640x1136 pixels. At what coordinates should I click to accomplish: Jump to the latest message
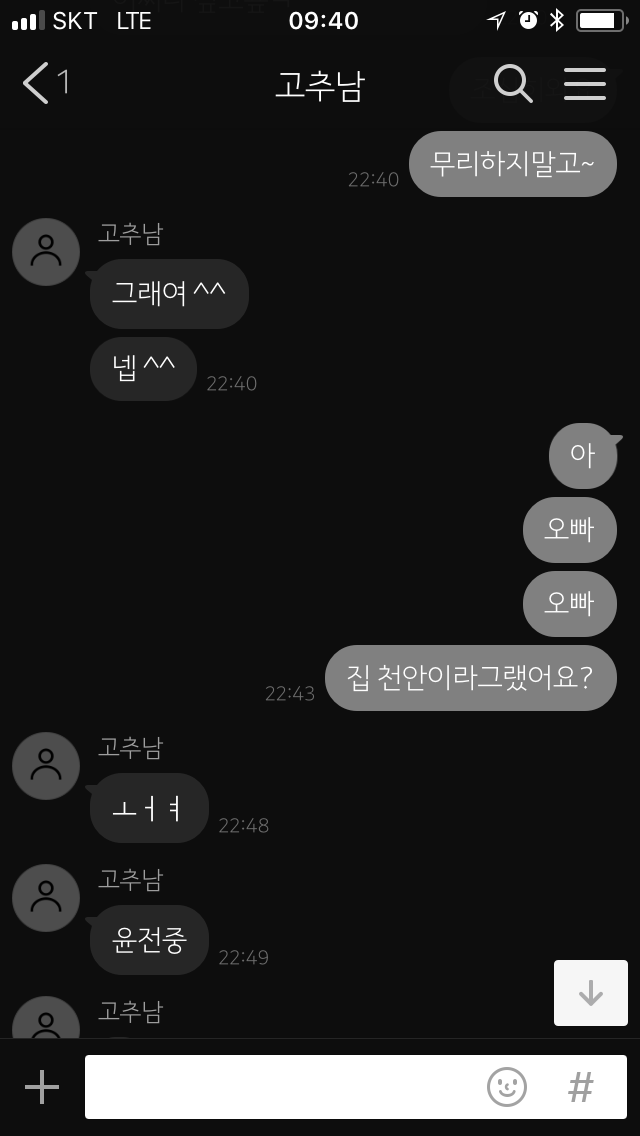coord(591,993)
